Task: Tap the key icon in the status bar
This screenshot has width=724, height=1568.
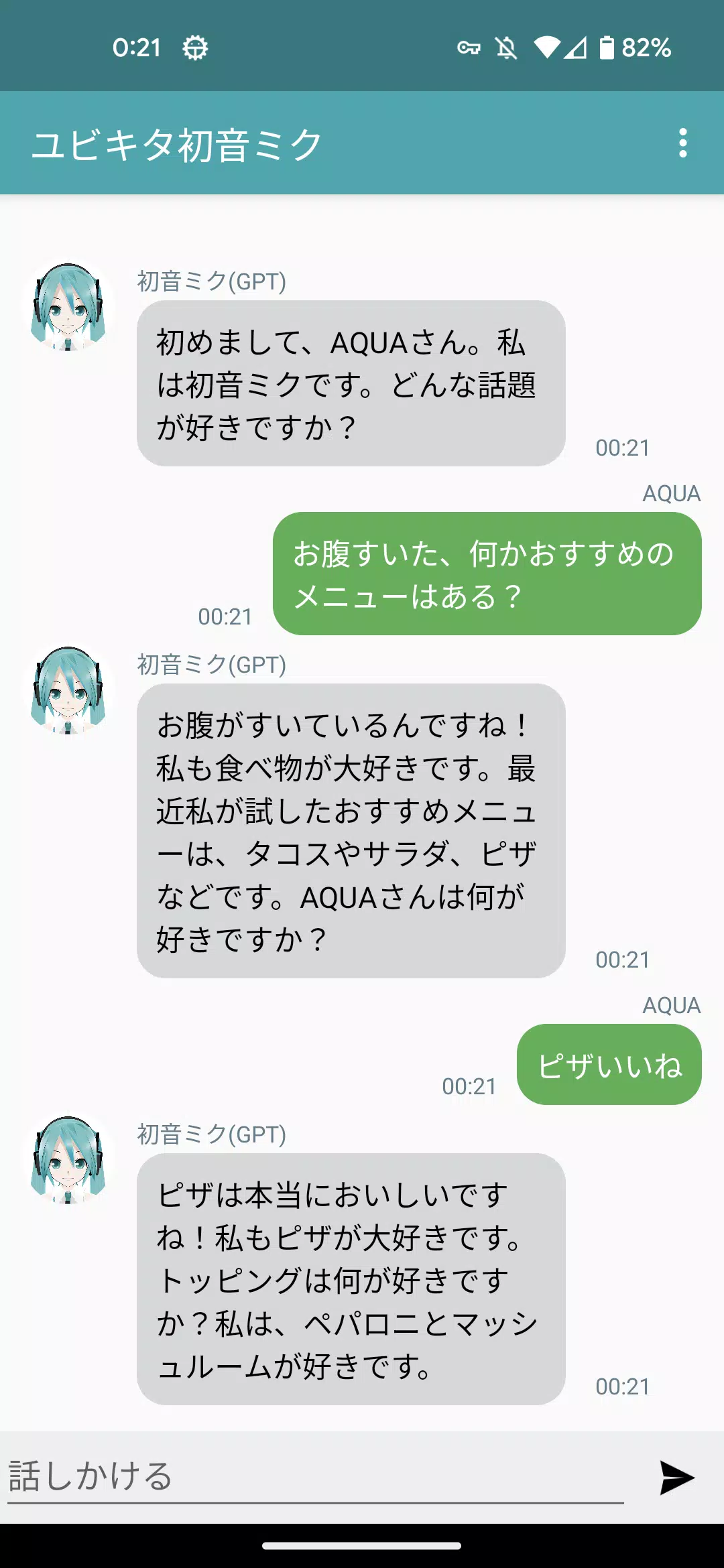Action: tap(470, 48)
